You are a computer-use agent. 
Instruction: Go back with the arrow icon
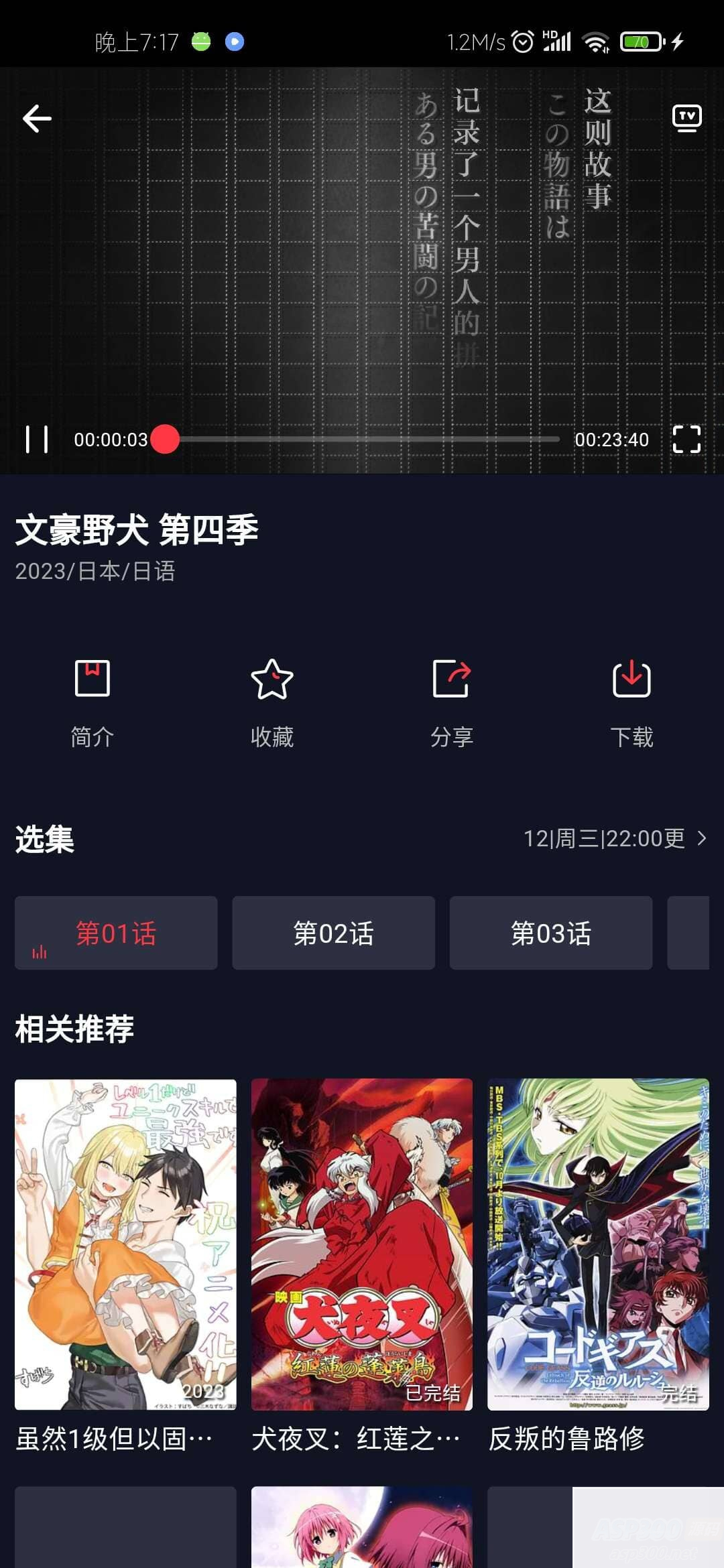37,117
